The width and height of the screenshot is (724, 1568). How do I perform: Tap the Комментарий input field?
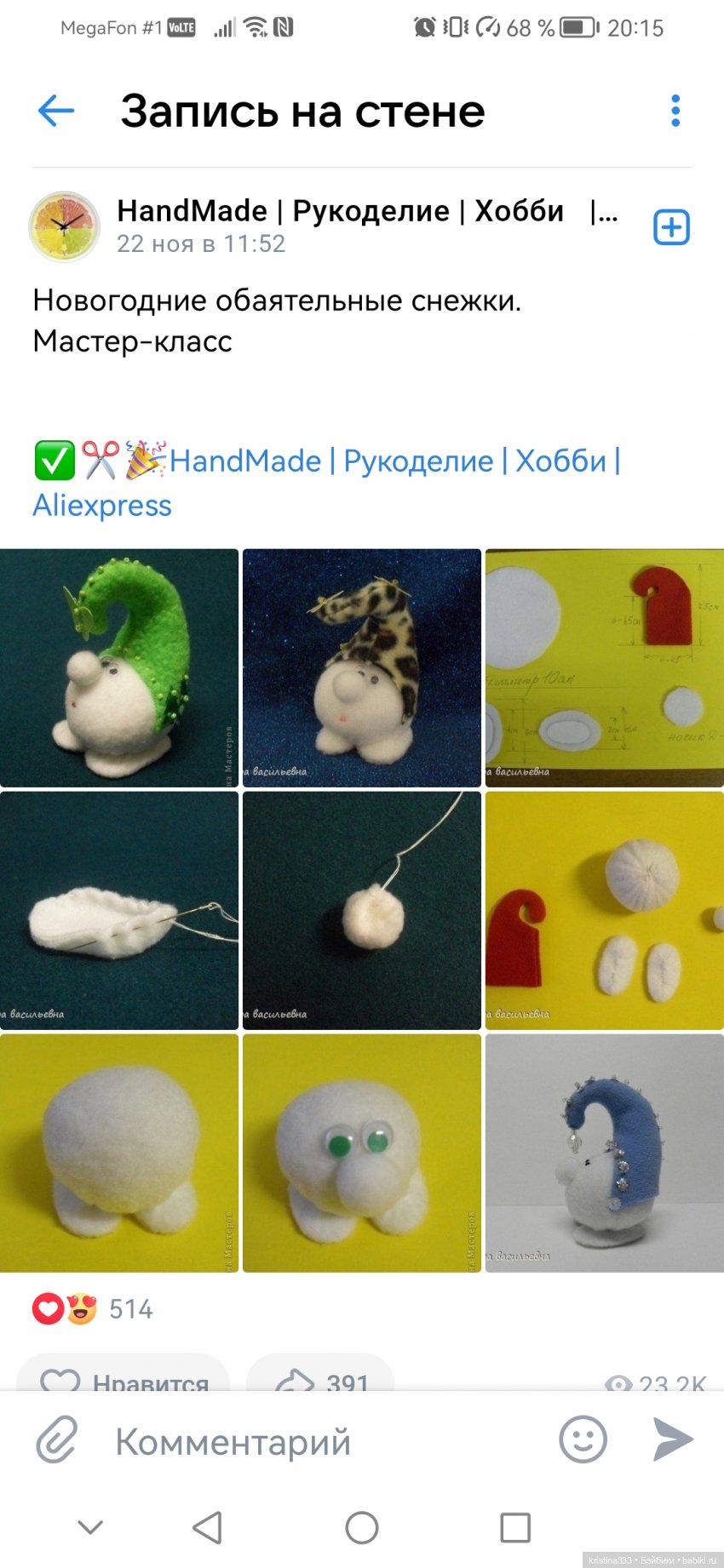click(324, 1442)
